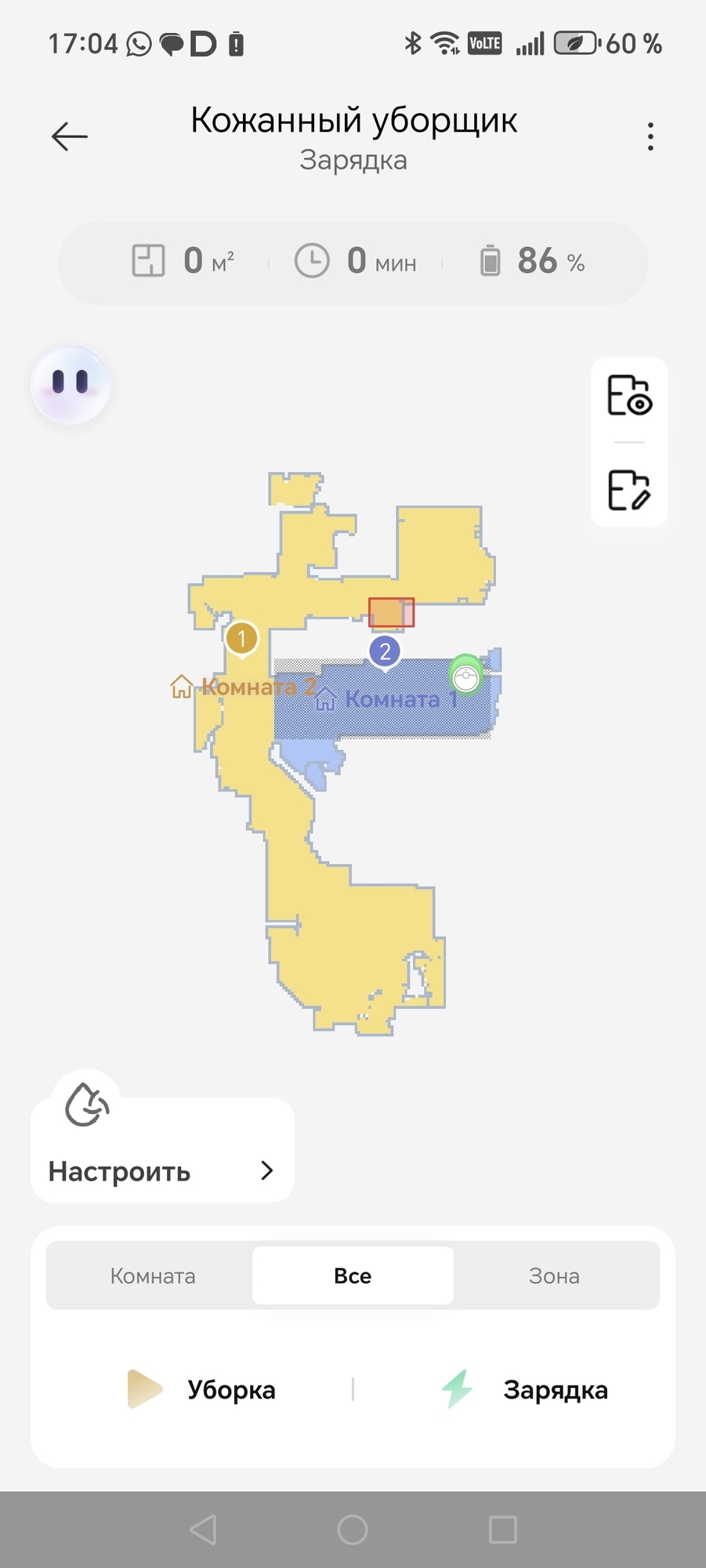
Task: Select room marker 2 on the map
Action: point(385,652)
